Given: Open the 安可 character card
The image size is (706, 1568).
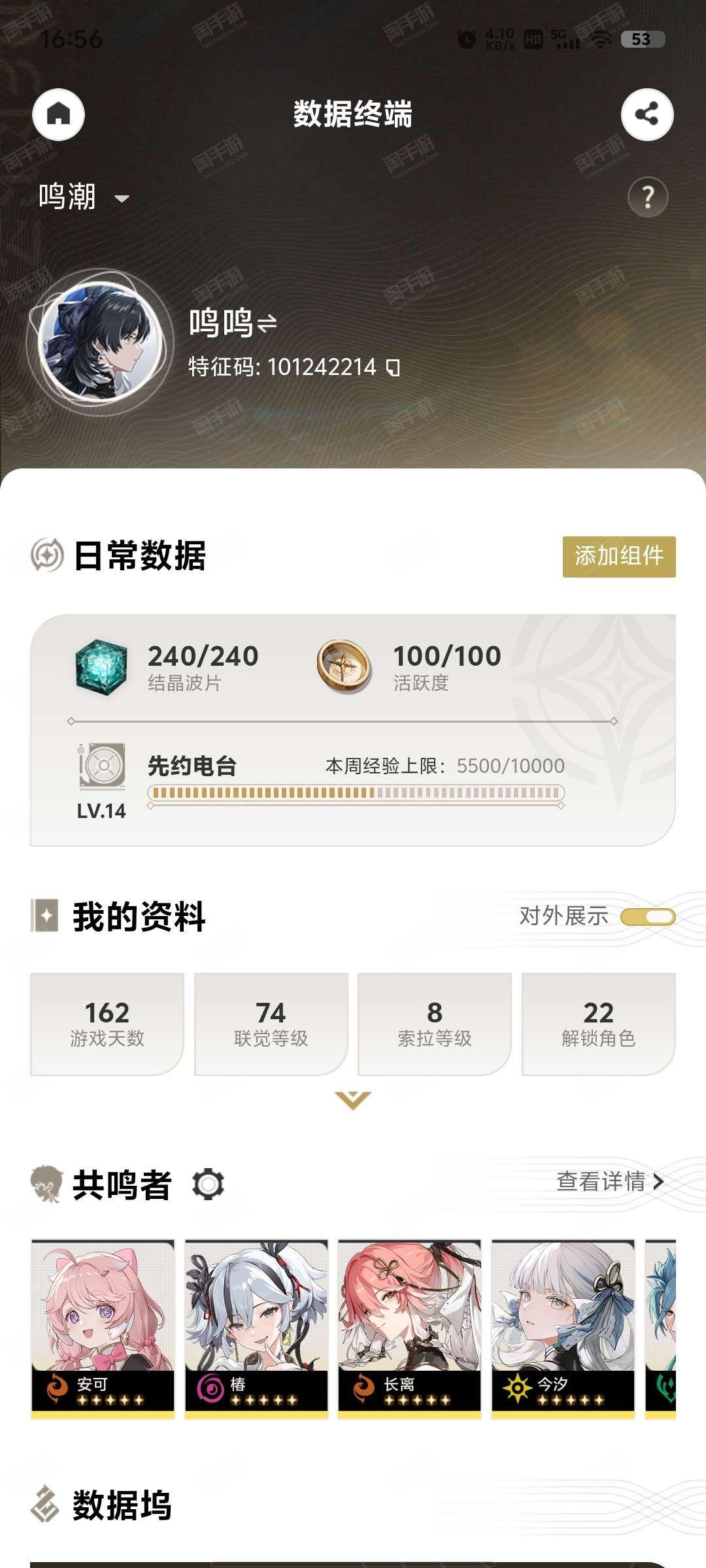Looking at the screenshot, I should [x=103, y=1329].
